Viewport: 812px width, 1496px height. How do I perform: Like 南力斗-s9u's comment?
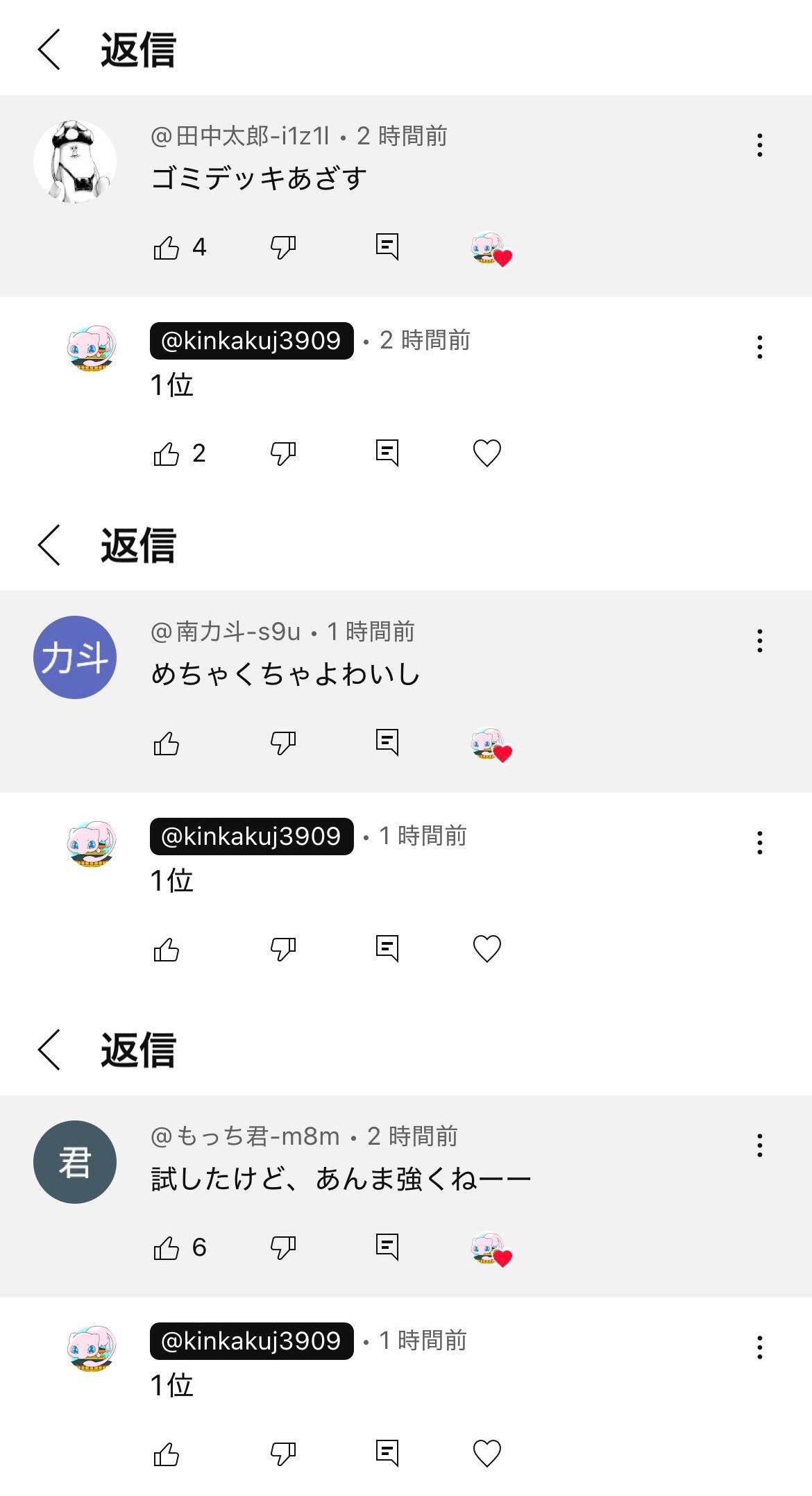[167, 743]
